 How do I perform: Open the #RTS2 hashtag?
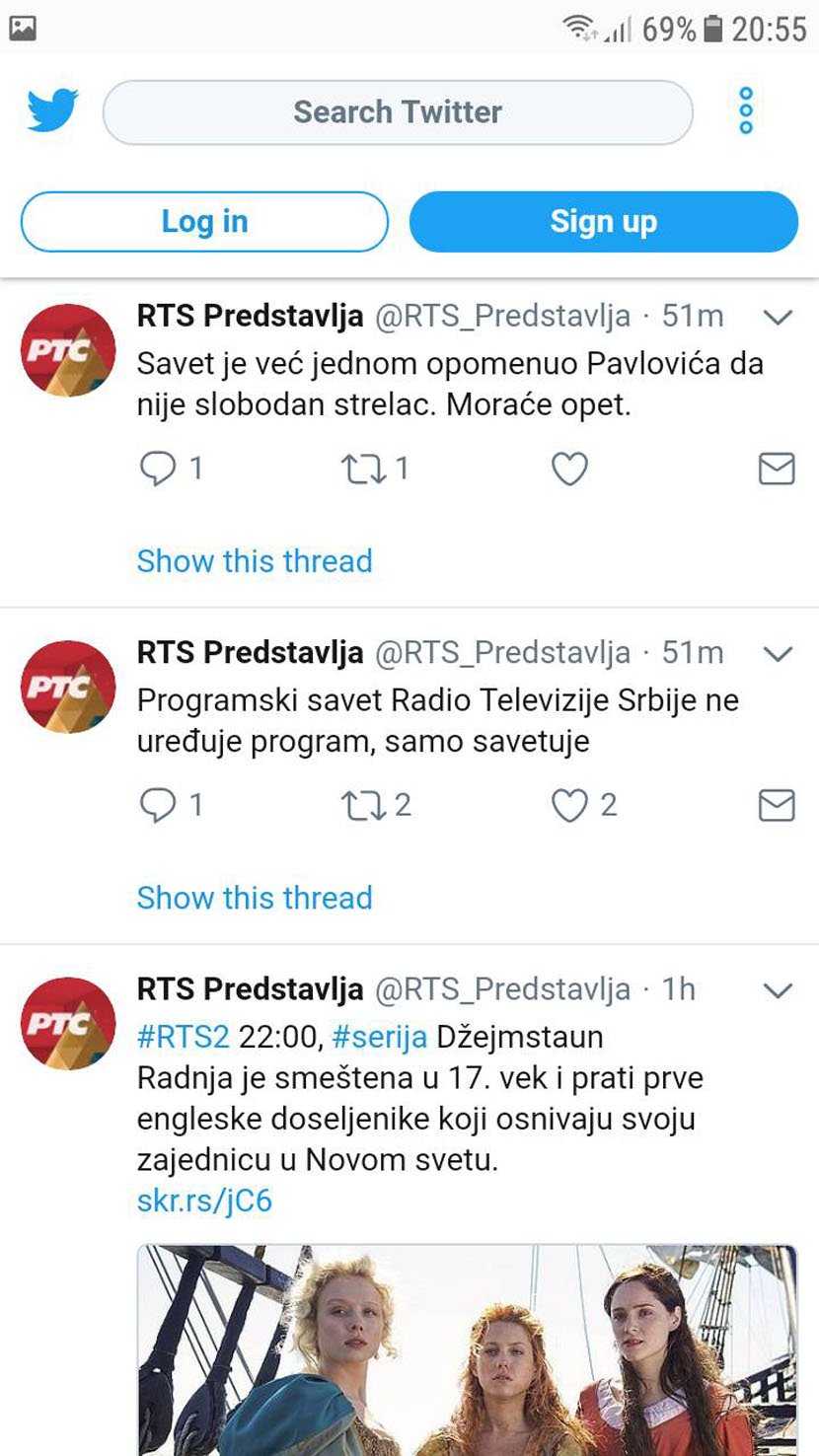click(183, 1037)
